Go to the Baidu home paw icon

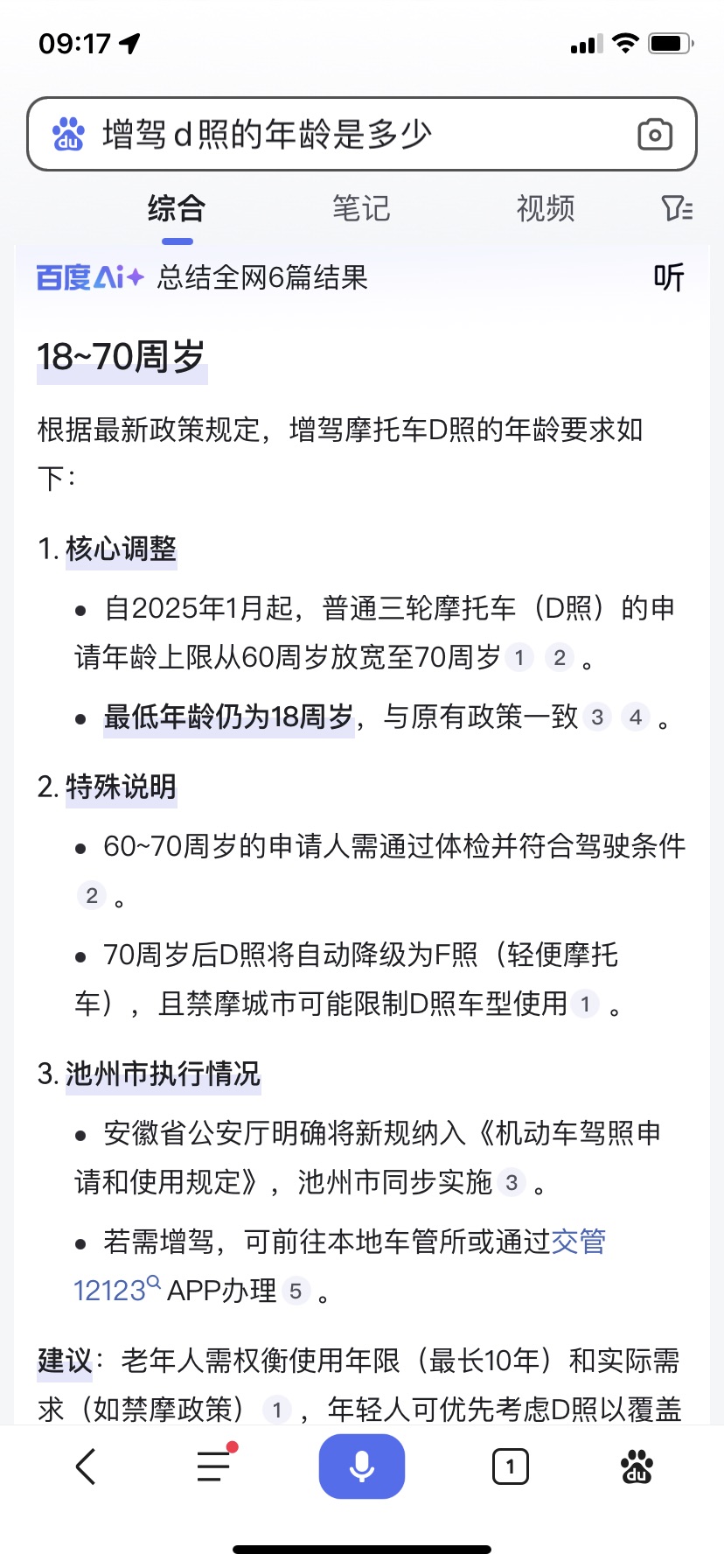tap(637, 1466)
